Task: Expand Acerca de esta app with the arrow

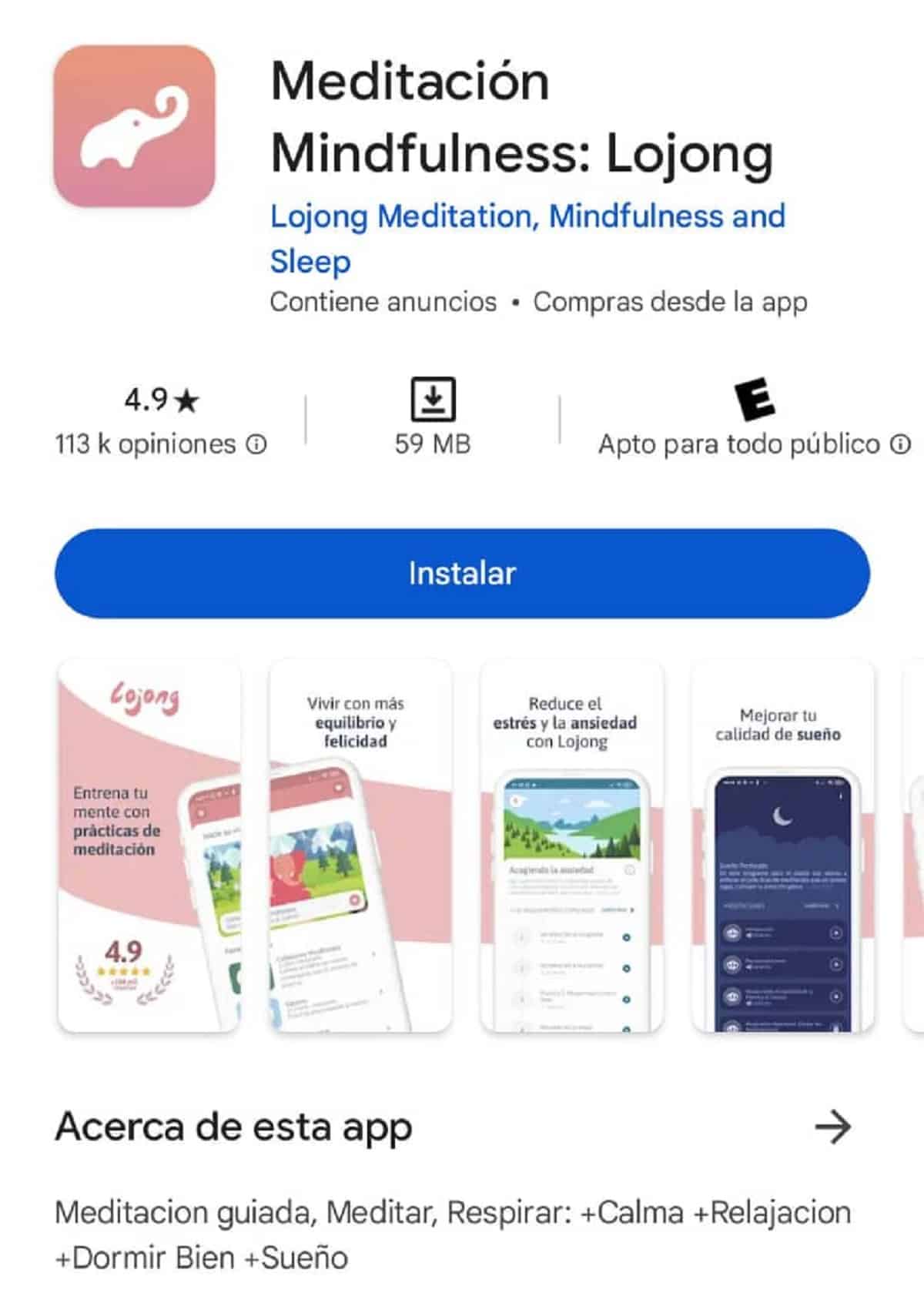Action: 832,1127
